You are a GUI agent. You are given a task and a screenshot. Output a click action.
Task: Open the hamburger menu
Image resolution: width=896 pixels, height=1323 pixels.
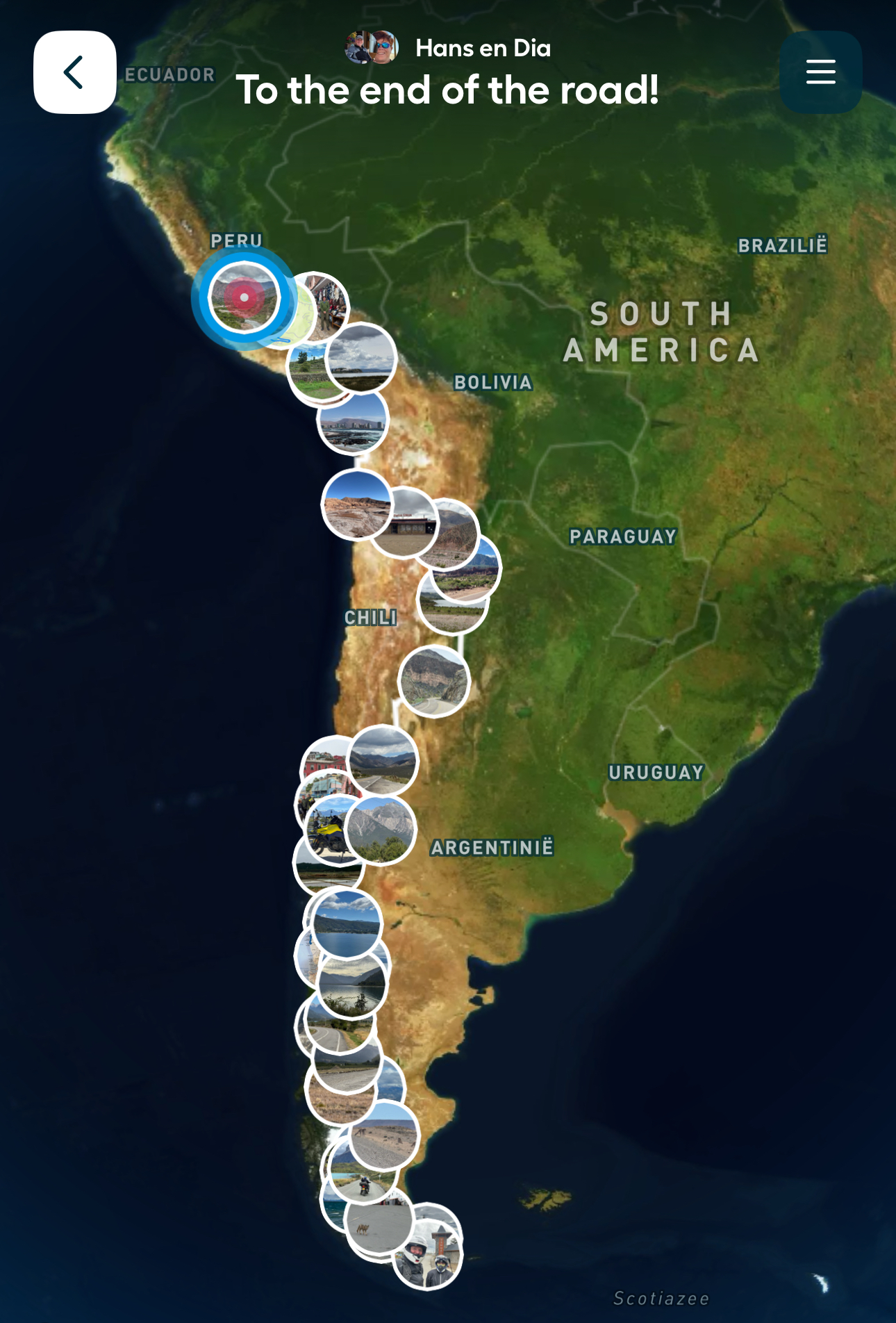[820, 72]
